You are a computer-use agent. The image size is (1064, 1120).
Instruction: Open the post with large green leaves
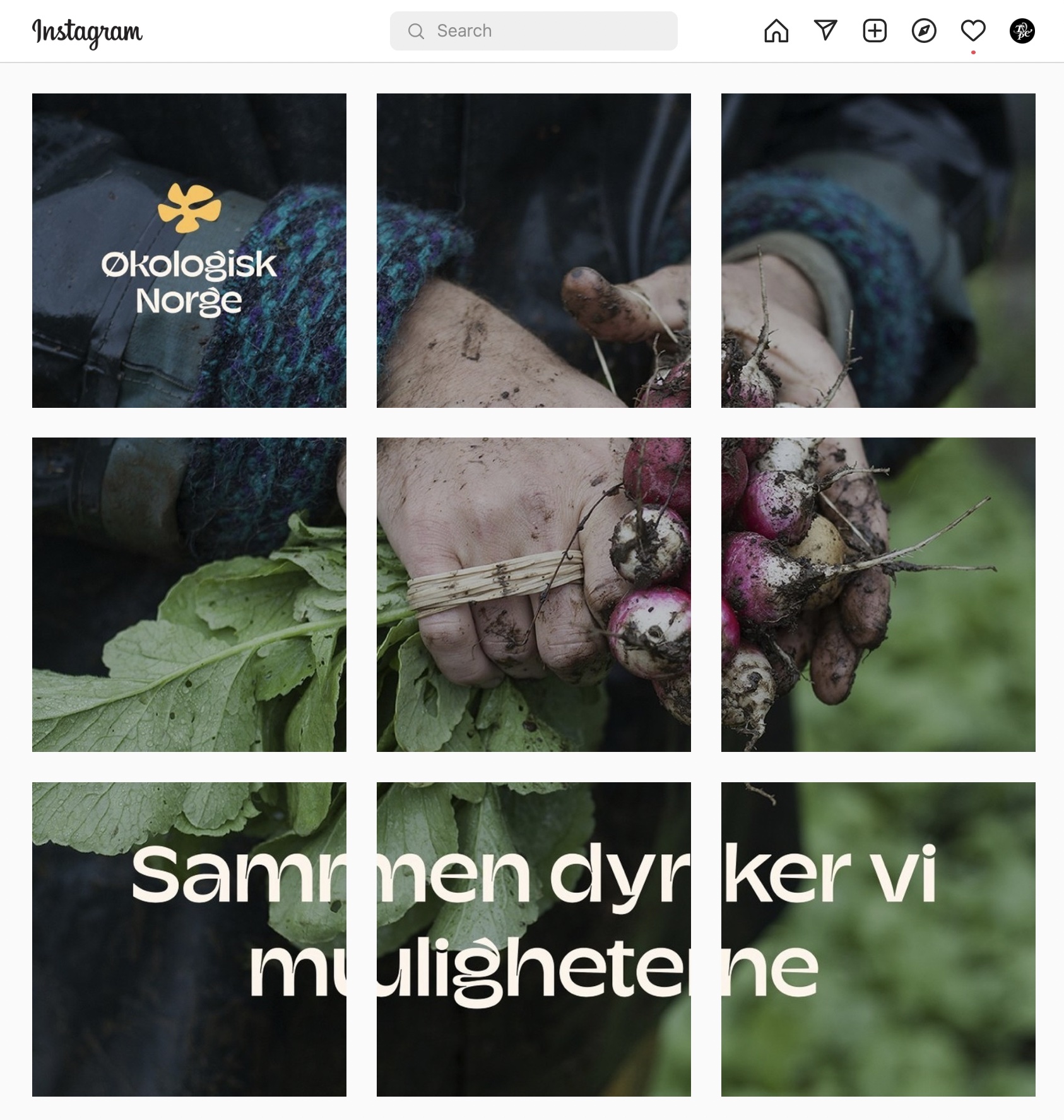[189, 594]
